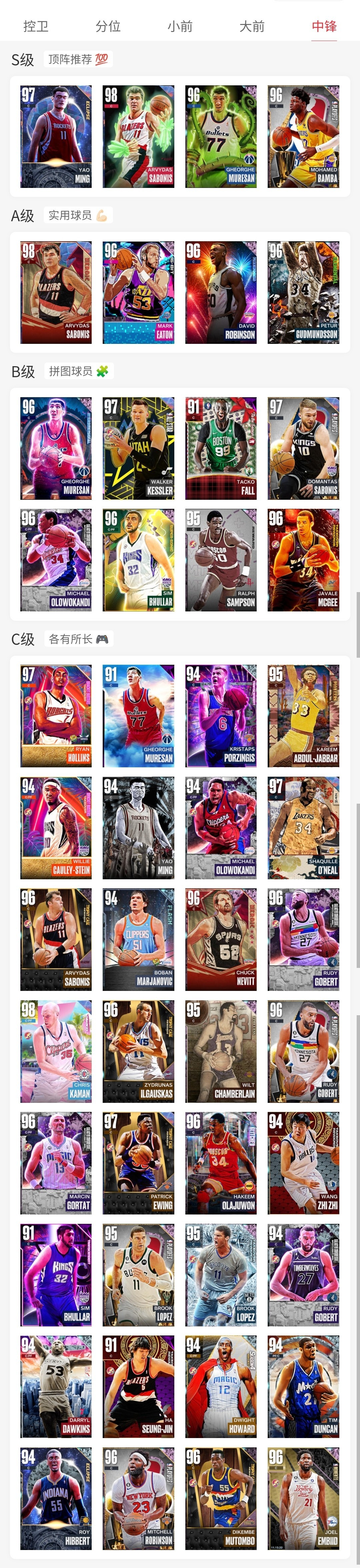
Task: Open JaVale McGee's card
Action: pyautogui.click(x=303, y=560)
